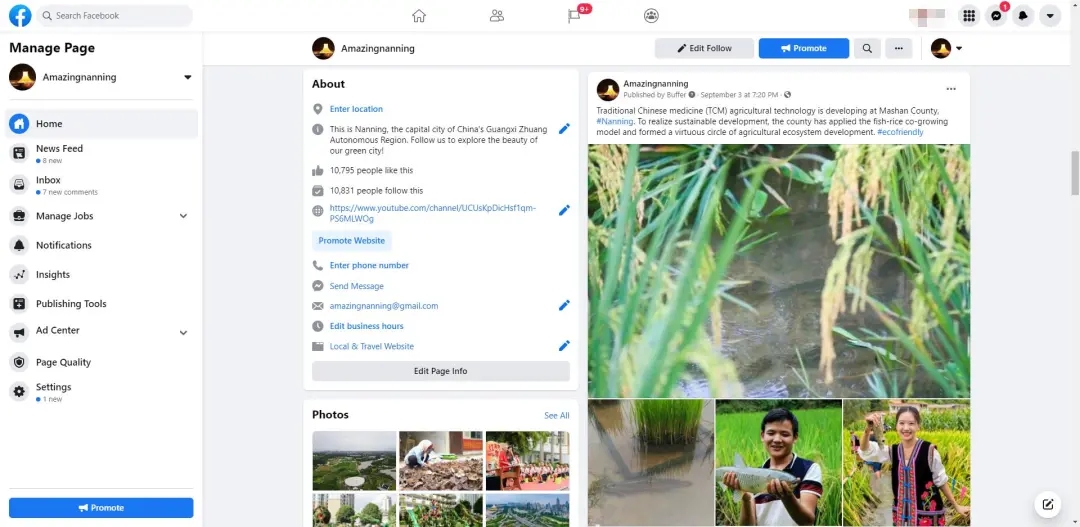Screen dimensions: 1080x527
Task: Tap the Edit Follow button
Action: (704, 48)
